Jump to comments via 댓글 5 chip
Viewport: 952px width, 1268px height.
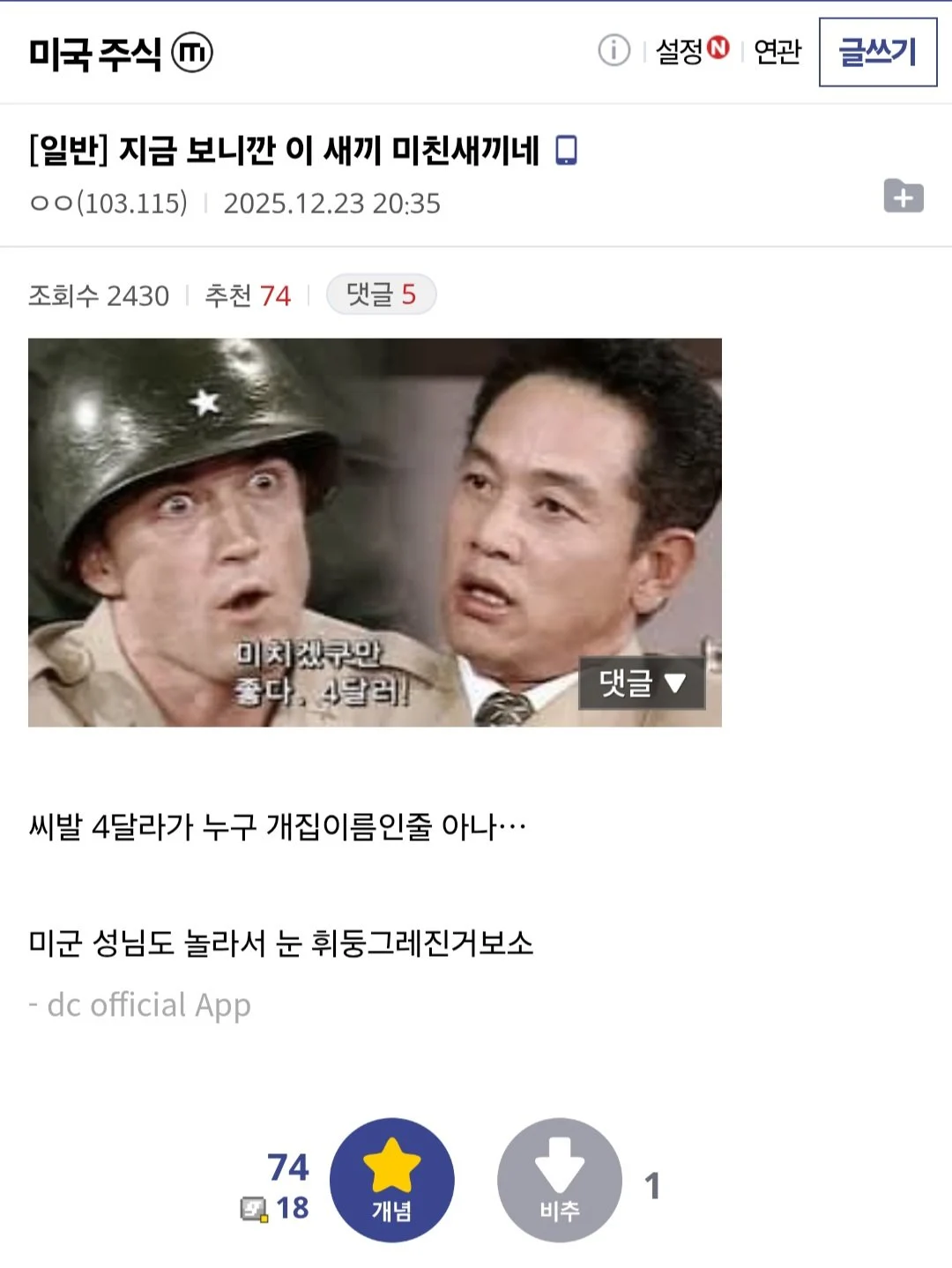click(x=381, y=295)
